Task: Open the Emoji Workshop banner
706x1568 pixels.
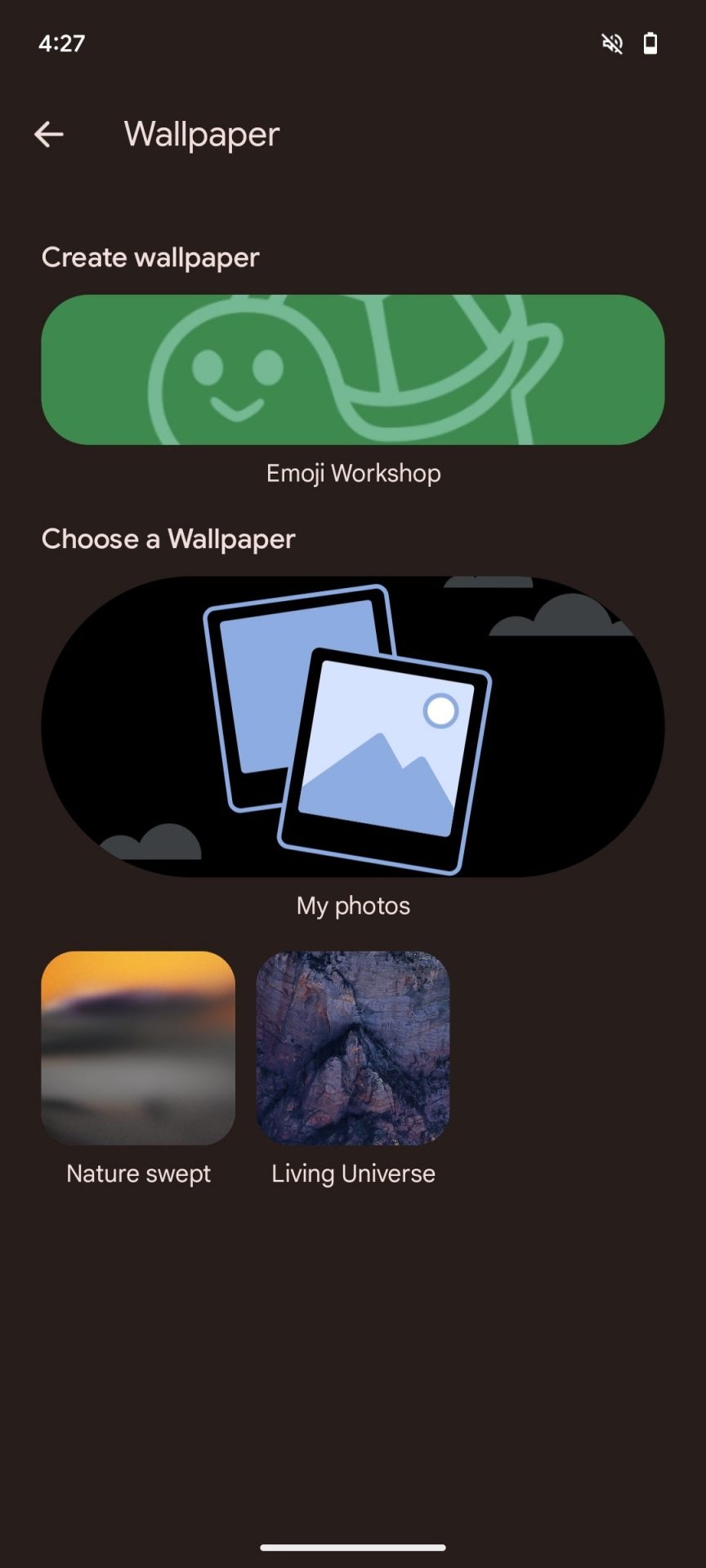Action: pyautogui.click(x=353, y=370)
